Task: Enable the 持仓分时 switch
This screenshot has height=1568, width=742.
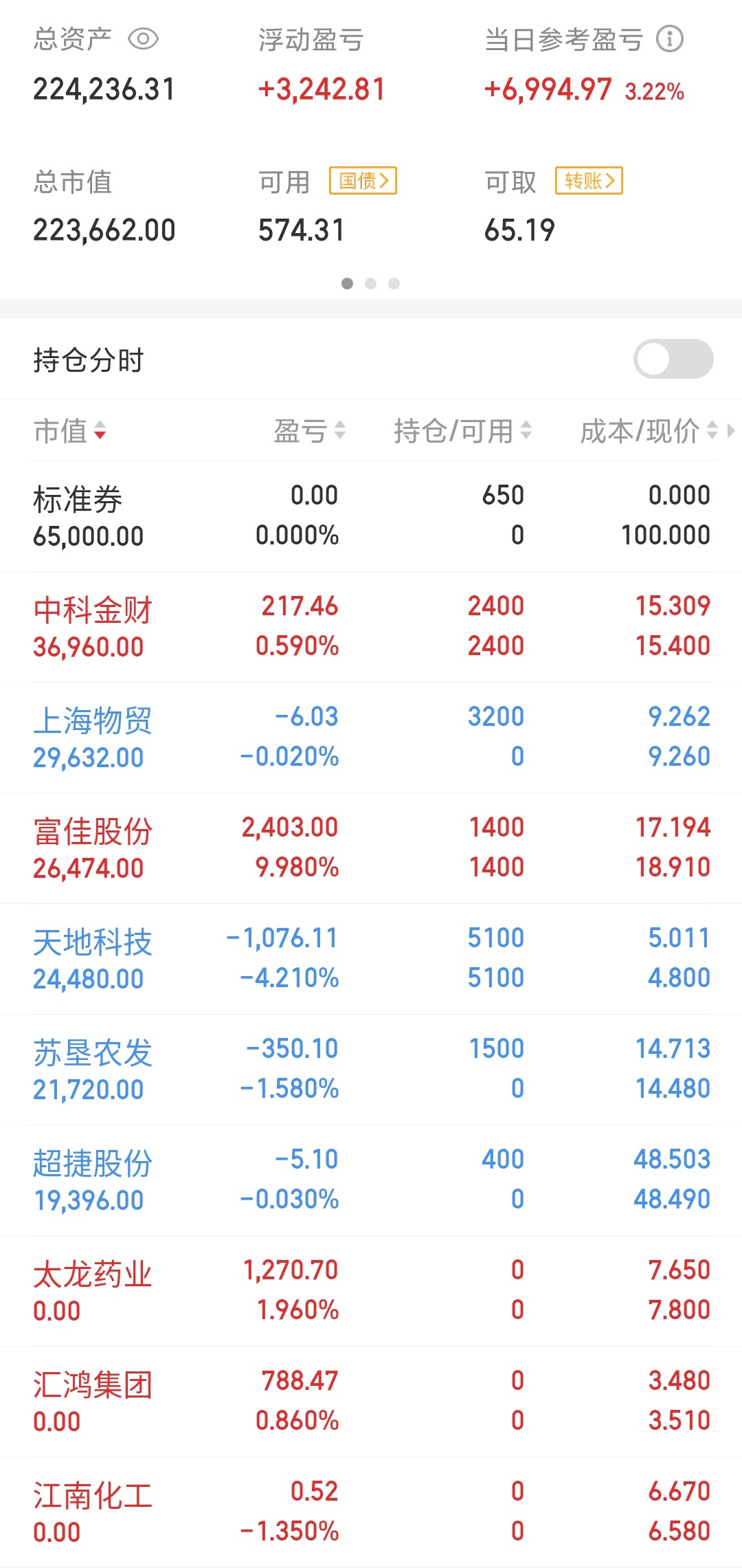Action: pos(673,359)
